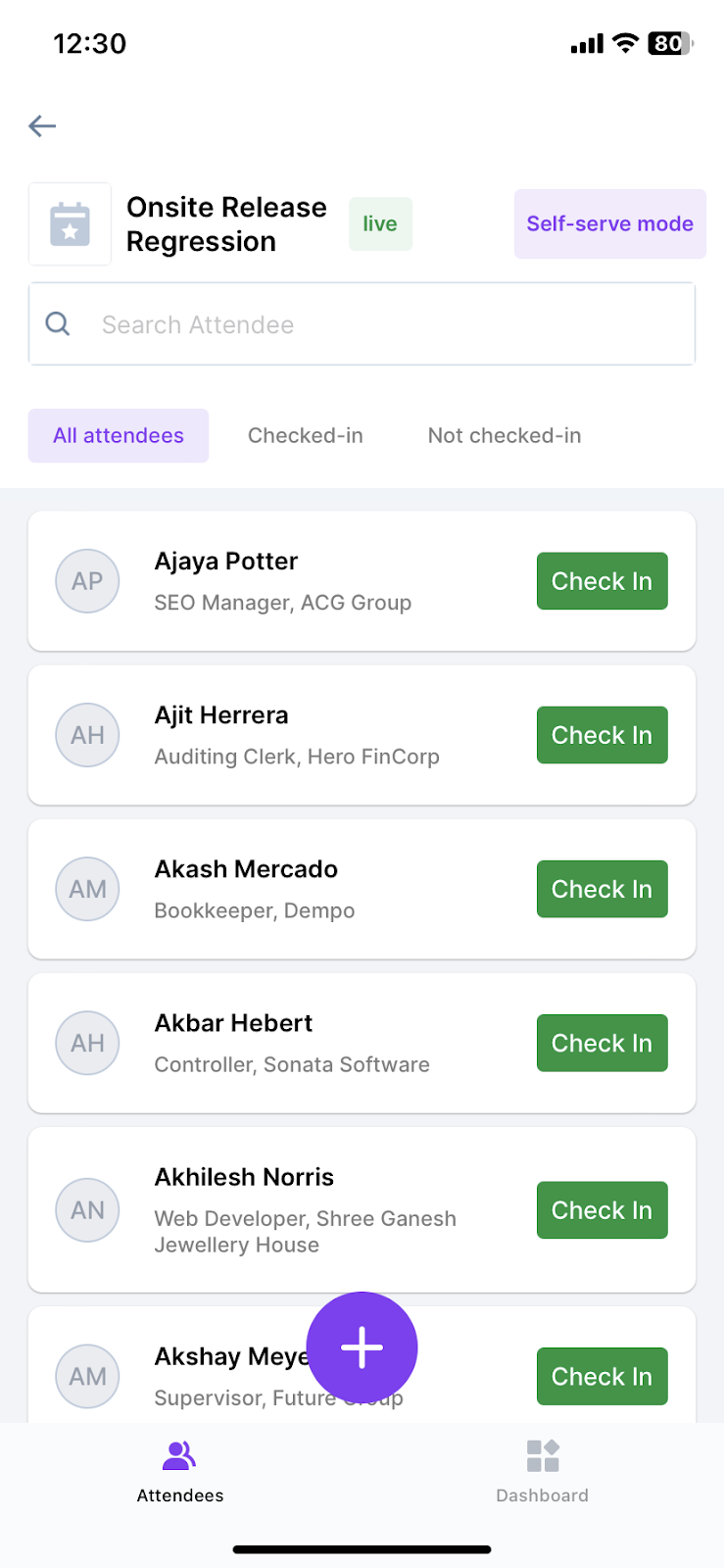This screenshot has width=724, height=1568.
Task: Click Akhilesh Norris's AN avatar circle
Action: (x=87, y=1210)
